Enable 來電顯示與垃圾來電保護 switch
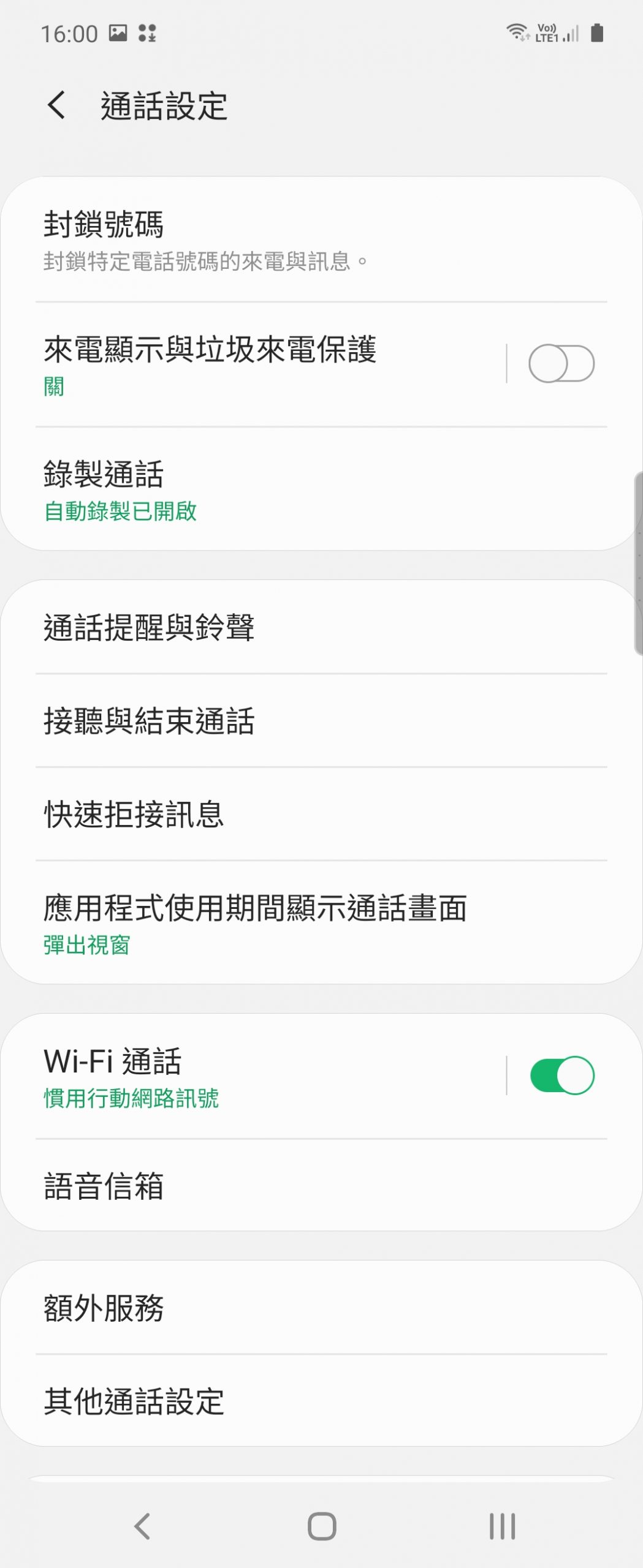The height and width of the screenshot is (1568, 643). [561, 364]
